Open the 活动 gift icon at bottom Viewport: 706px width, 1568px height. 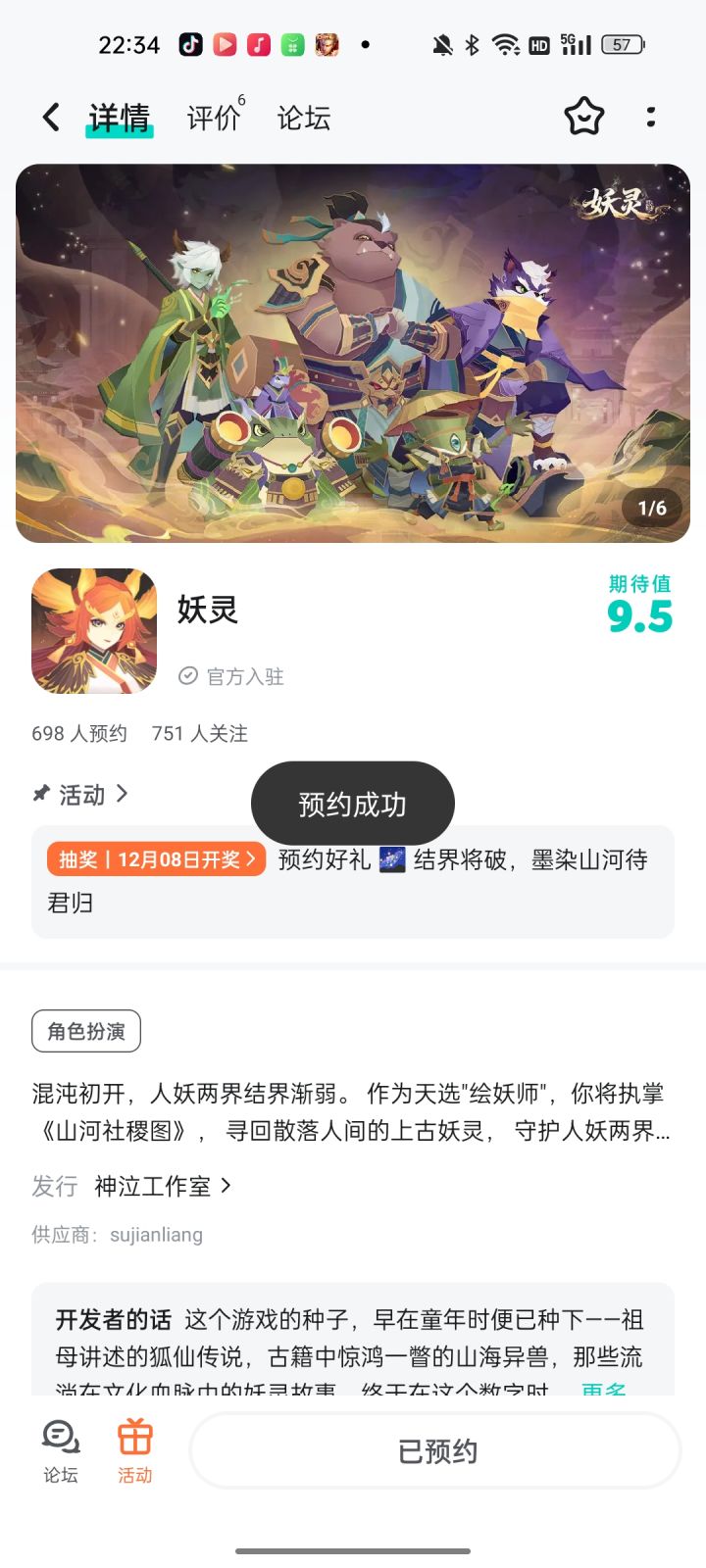135,1447
